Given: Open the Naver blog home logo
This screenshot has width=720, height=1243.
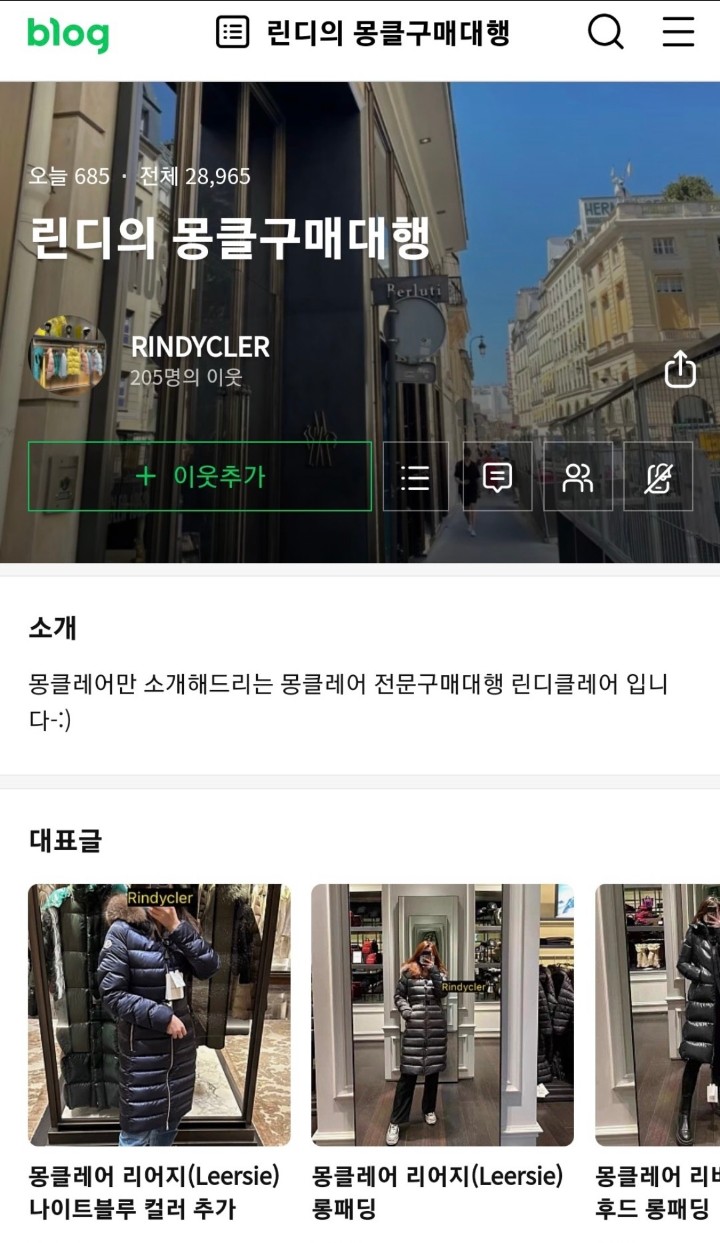Looking at the screenshot, I should coord(67,34).
